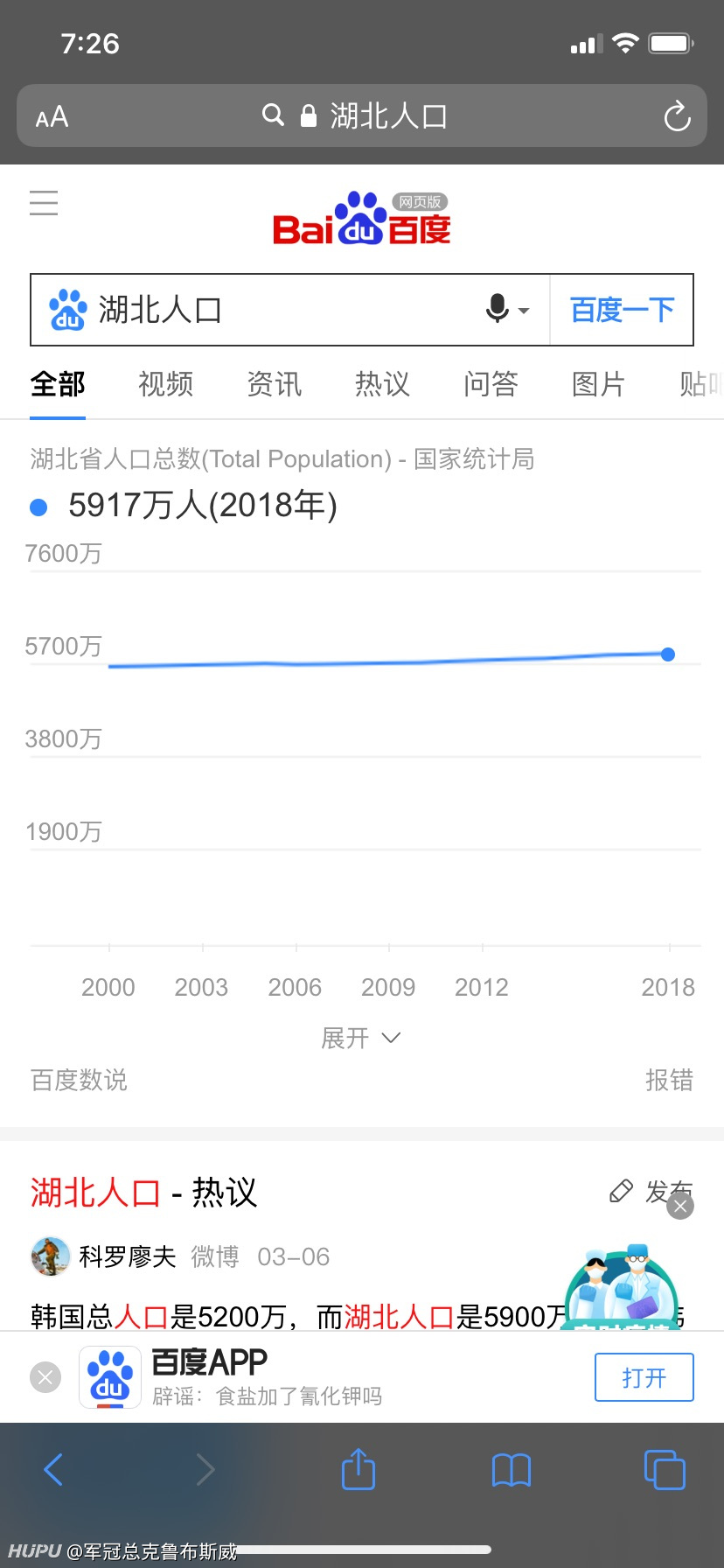Viewport: 724px width, 1568px height.
Task: Switch to the 问答 tab
Action: point(491,383)
